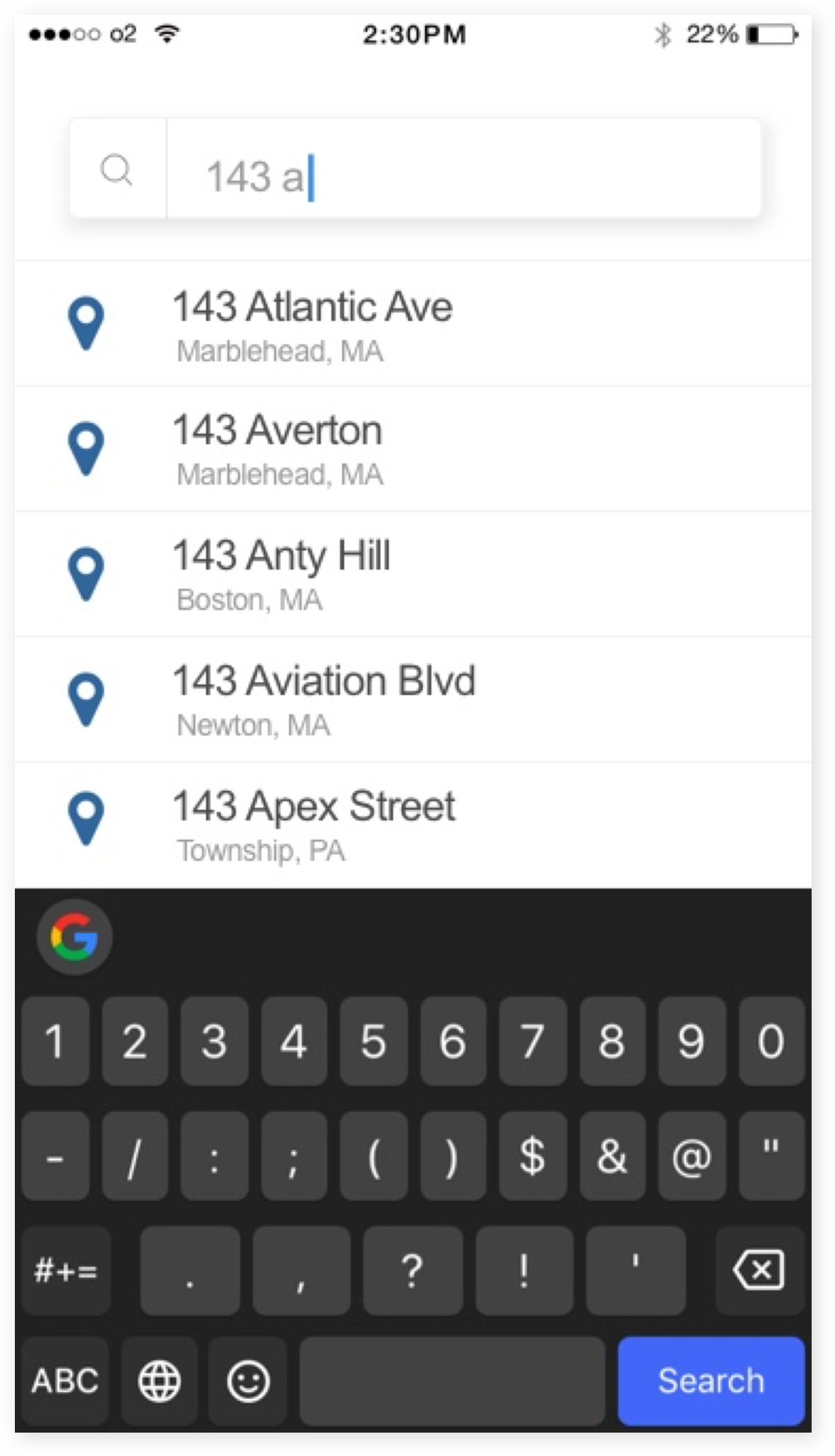
Task: Open 143 Anty Hill in Boston
Action: 413,575
